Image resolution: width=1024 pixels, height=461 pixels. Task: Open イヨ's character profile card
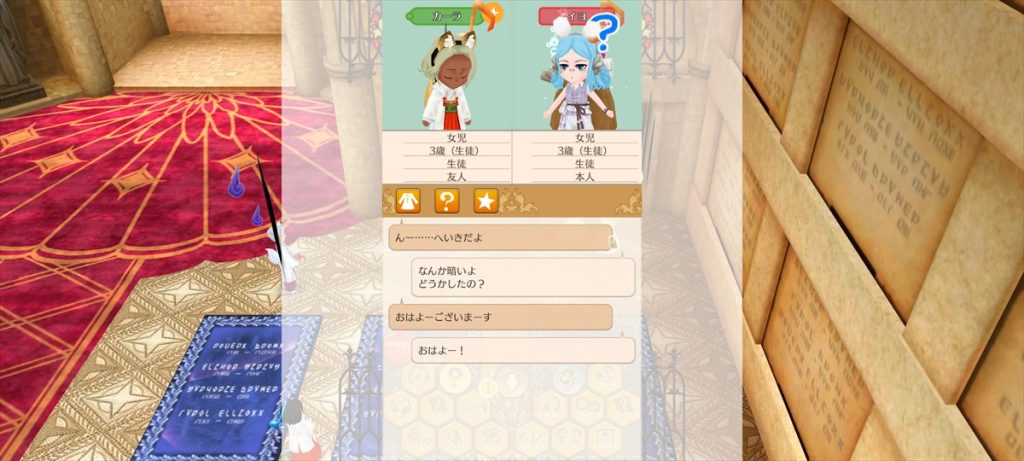[576, 90]
